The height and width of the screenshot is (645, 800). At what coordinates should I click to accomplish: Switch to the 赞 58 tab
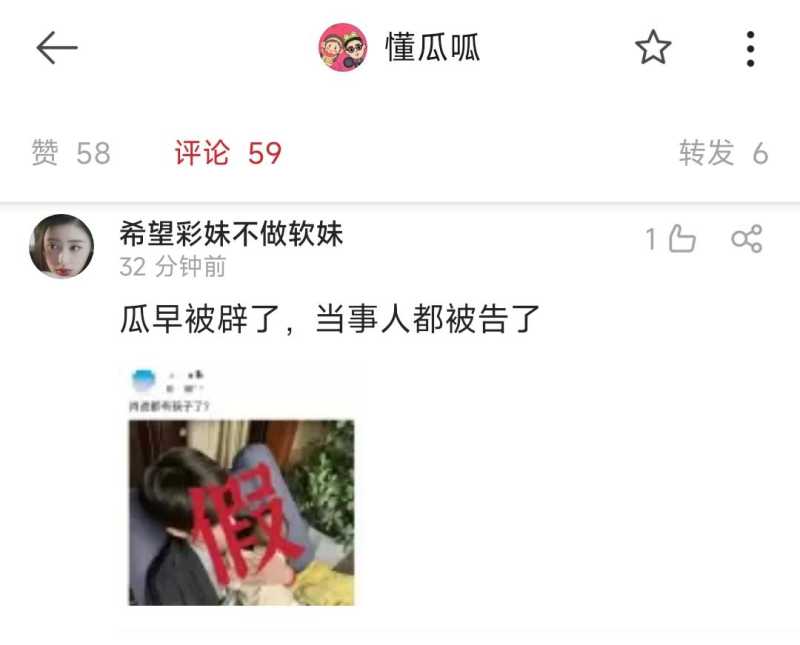pos(71,153)
